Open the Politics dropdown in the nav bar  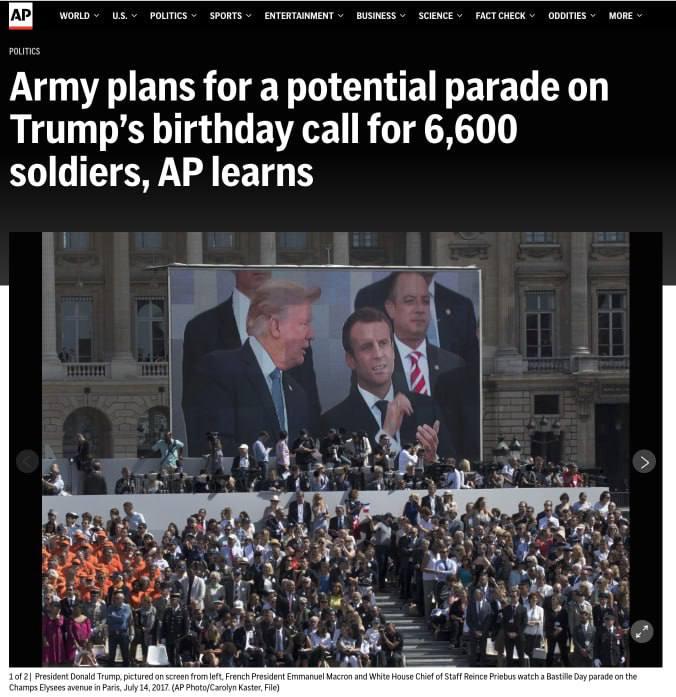pos(173,16)
